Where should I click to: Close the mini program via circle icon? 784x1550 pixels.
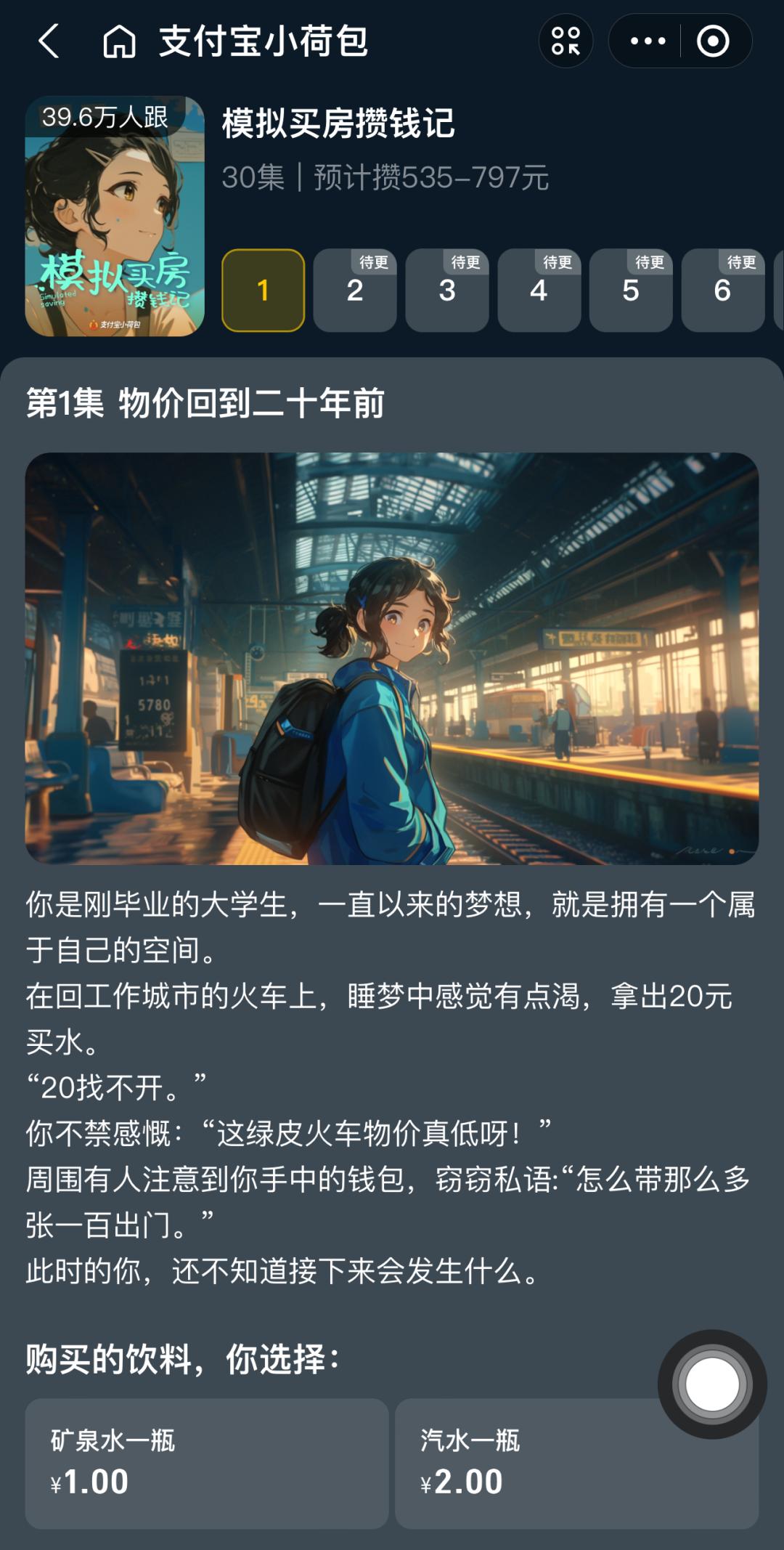713,41
